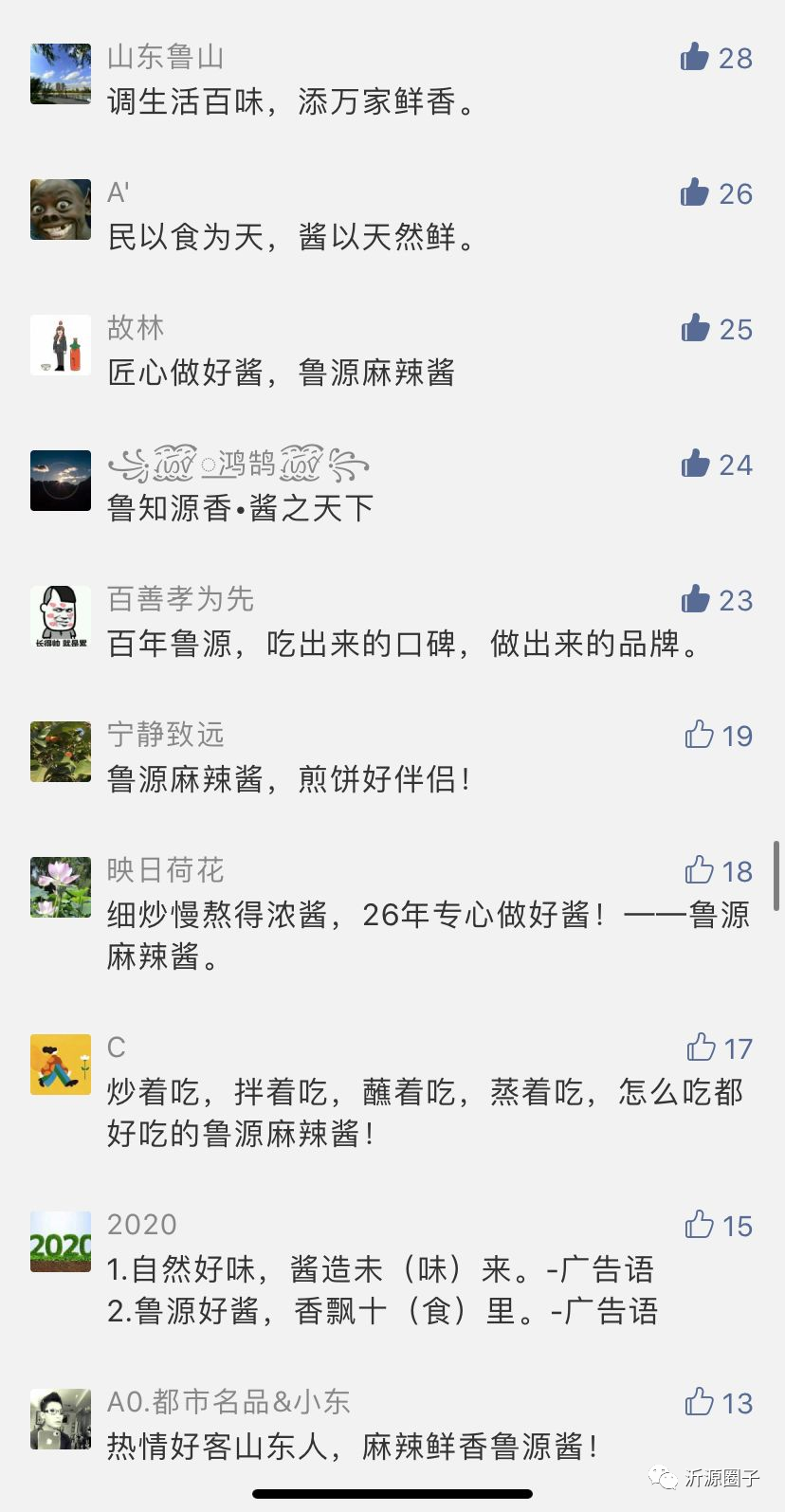Screen dimensions: 785x1512
Task: Like 宁静致远's comment
Action: (x=699, y=735)
